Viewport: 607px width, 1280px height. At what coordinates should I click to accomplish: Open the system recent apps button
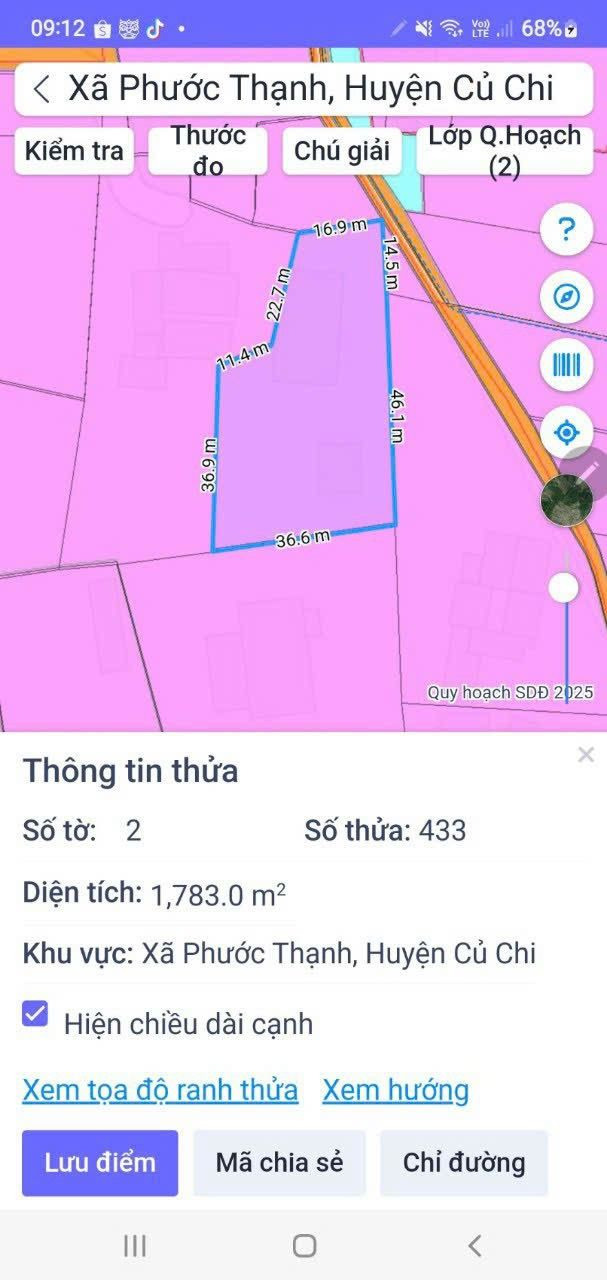135,1245
